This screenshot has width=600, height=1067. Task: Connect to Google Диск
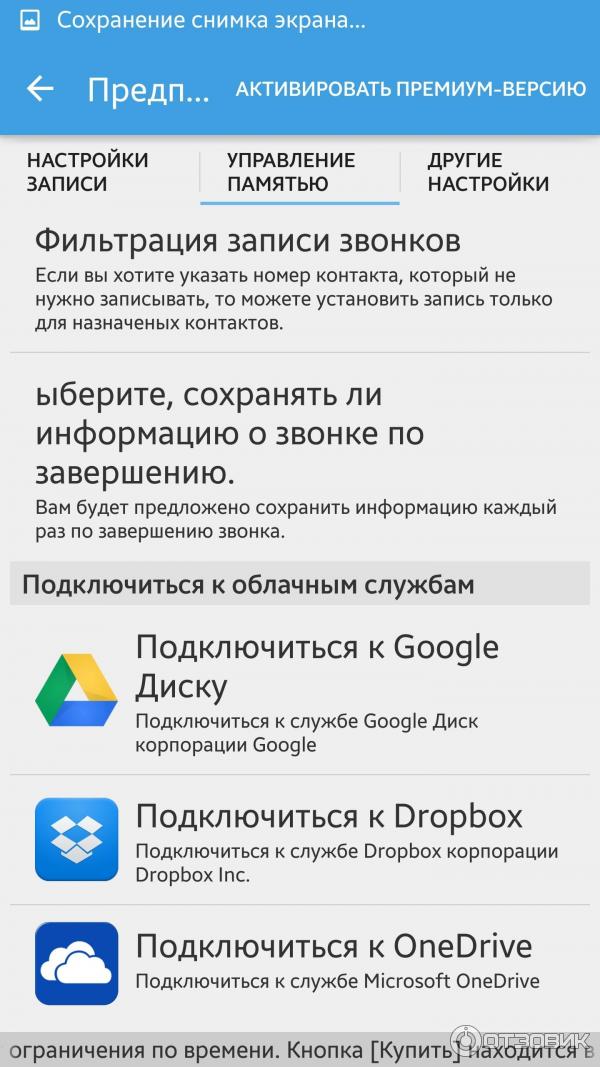299,691
